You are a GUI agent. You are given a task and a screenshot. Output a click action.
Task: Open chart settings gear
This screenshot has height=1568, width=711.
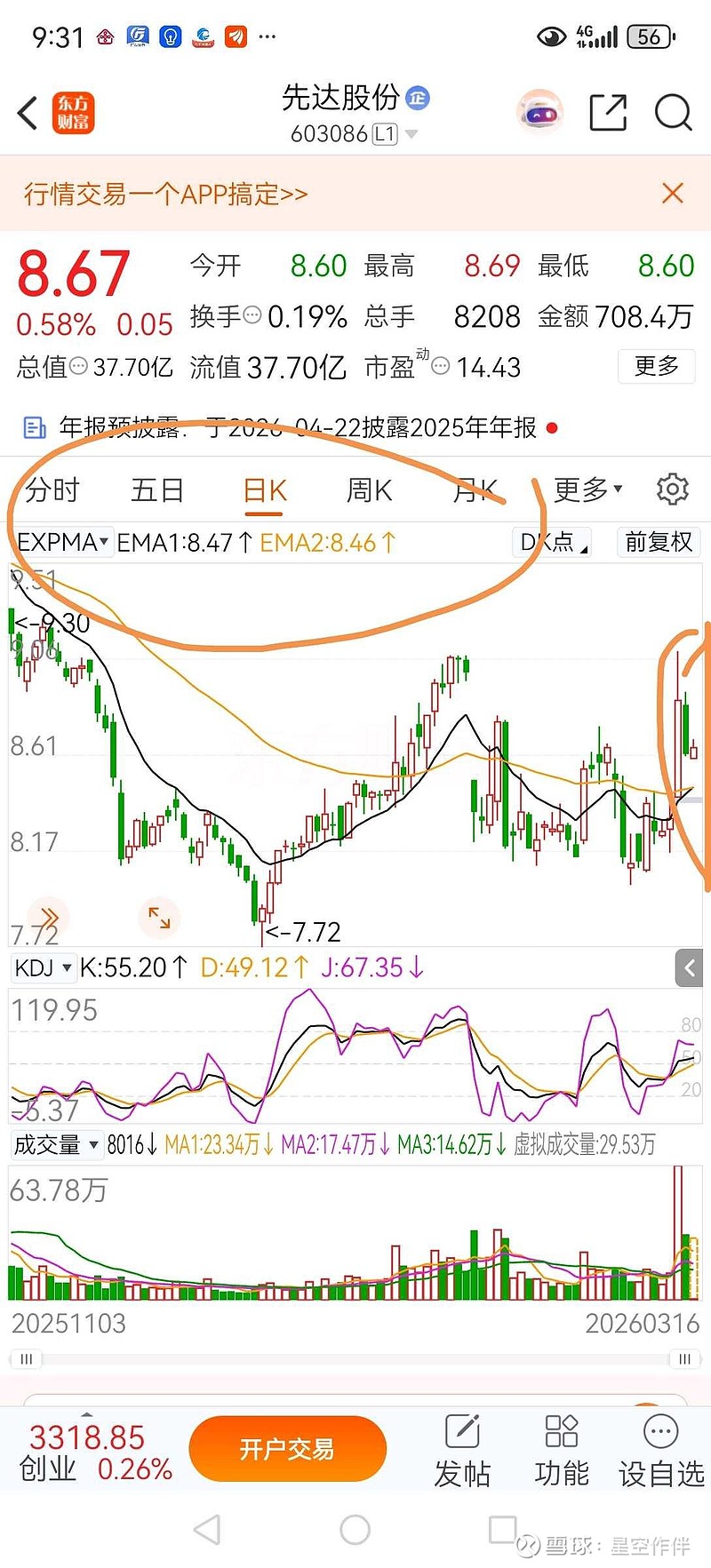pos(672,490)
